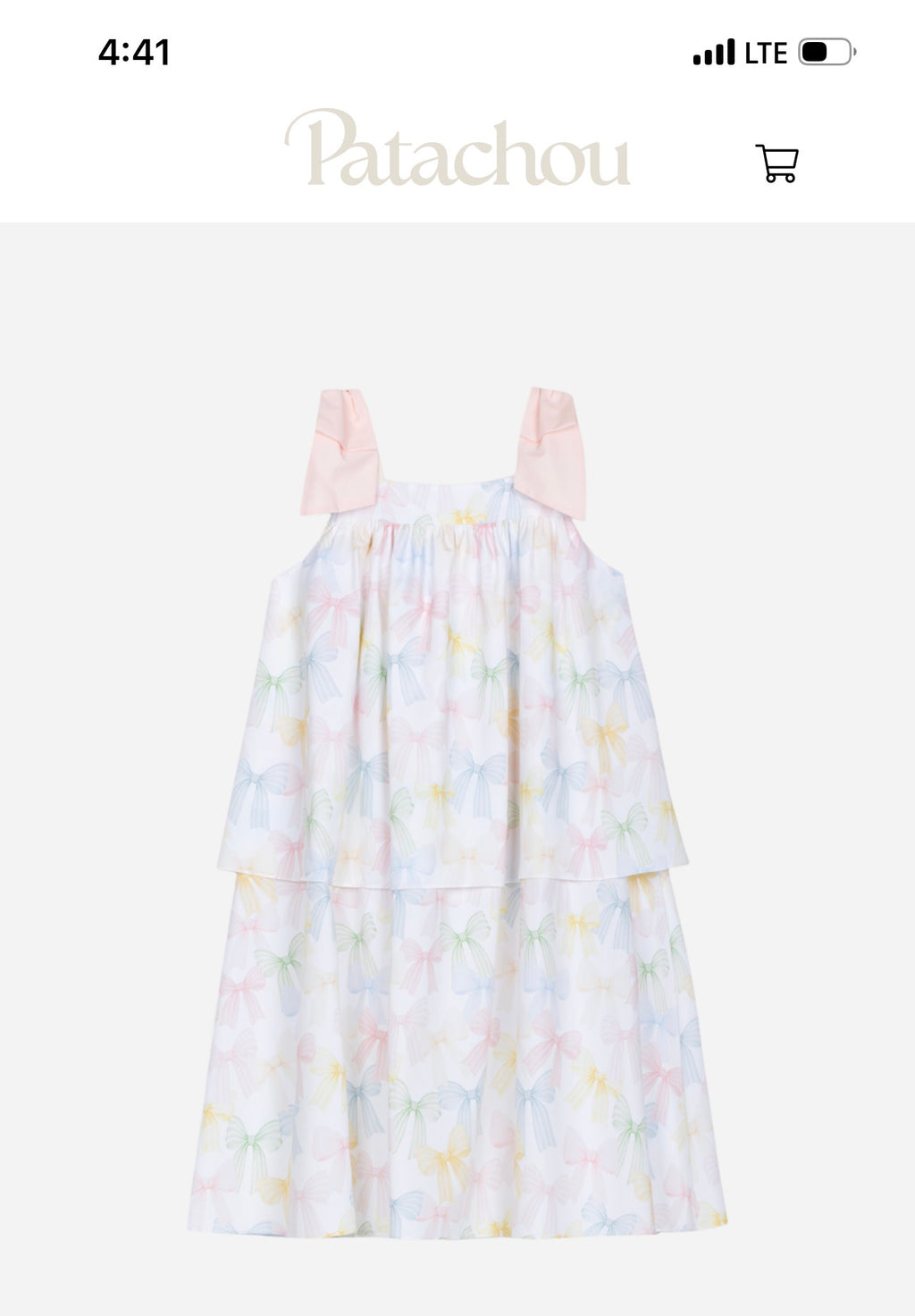Tap the LTE network indicator
The height and width of the screenshot is (1316, 915).
pos(765,52)
